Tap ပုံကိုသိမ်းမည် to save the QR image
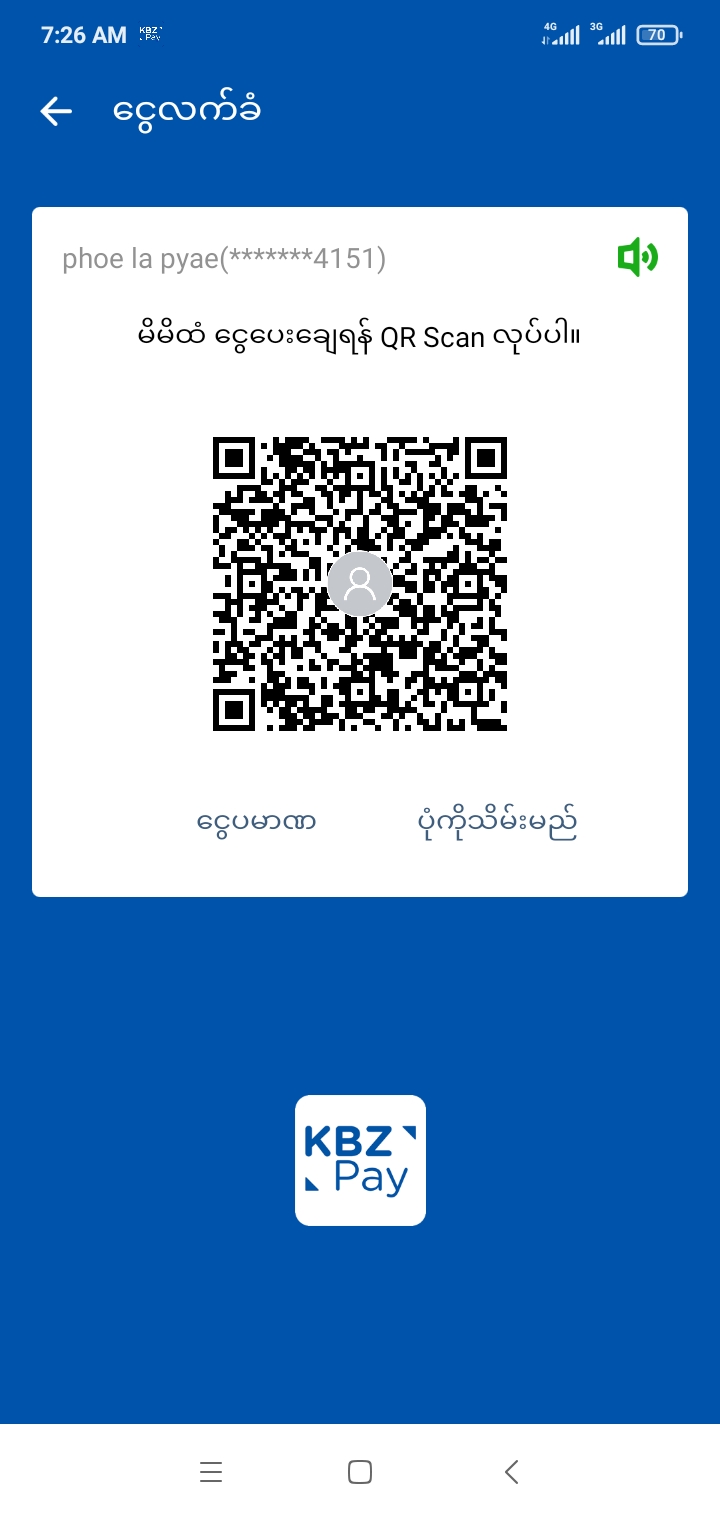Image resolution: width=720 pixels, height=1520 pixels. pos(497,823)
